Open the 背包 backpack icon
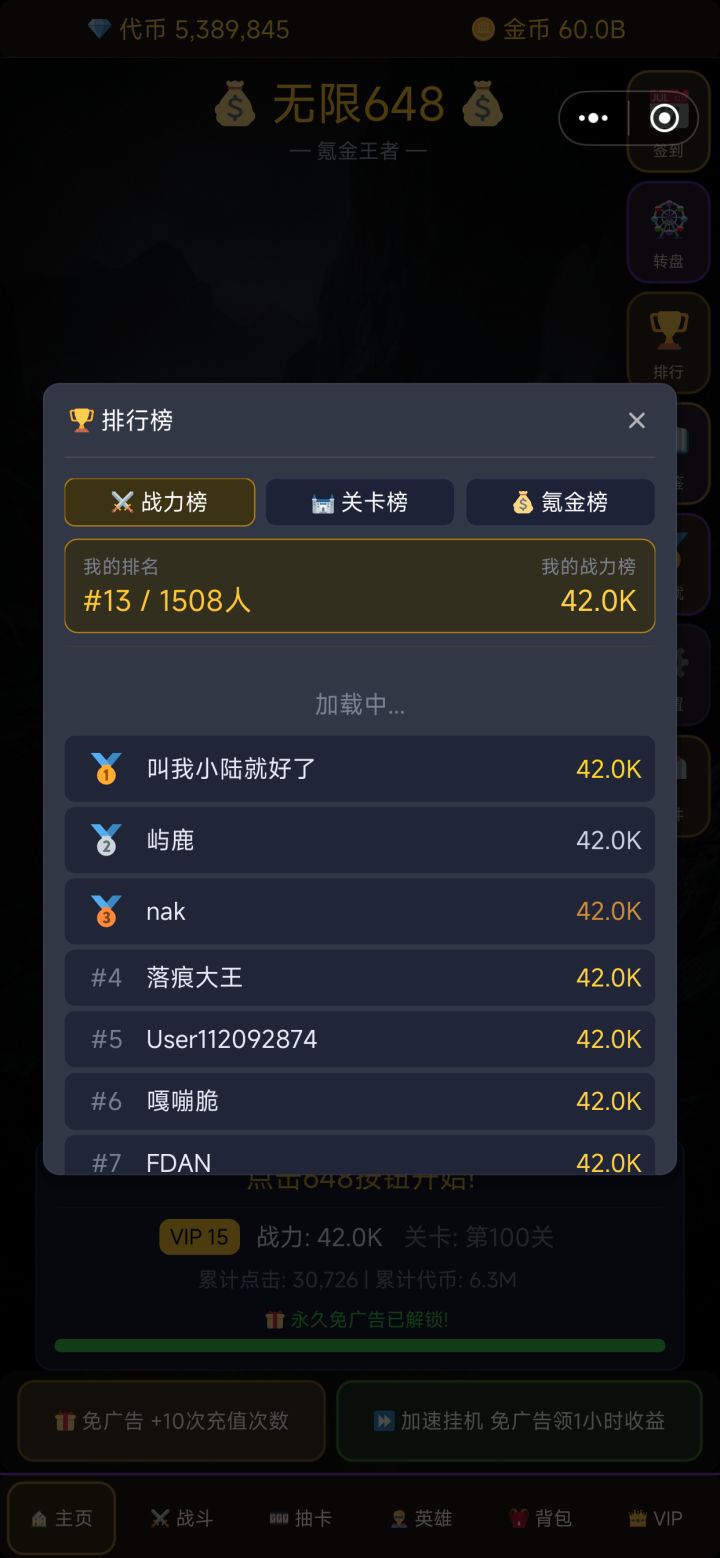This screenshot has width=720, height=1558. click(x=541, y=1518)
